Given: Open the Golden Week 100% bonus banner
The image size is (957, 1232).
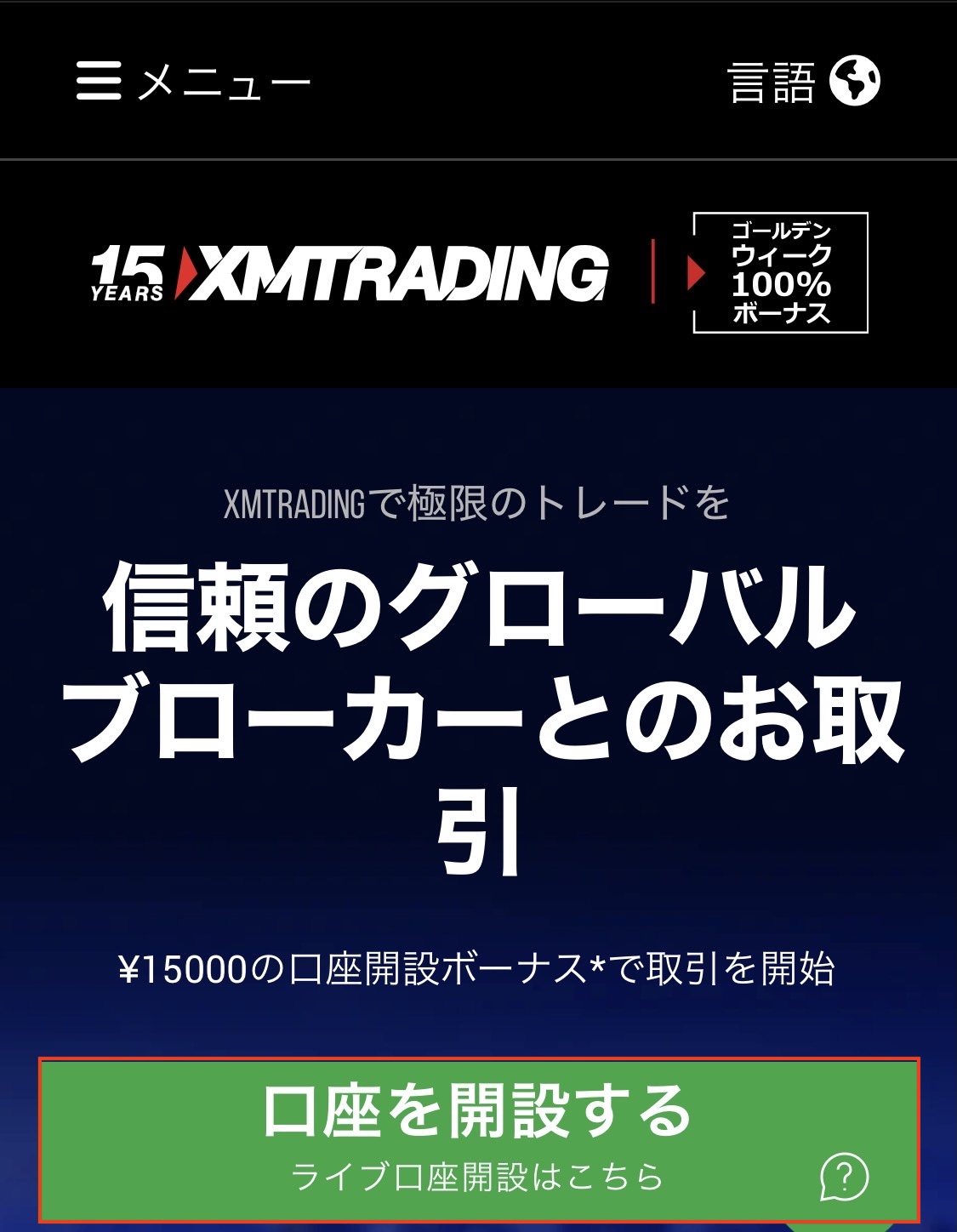Looking at the screenshot, I should [780, 272].
